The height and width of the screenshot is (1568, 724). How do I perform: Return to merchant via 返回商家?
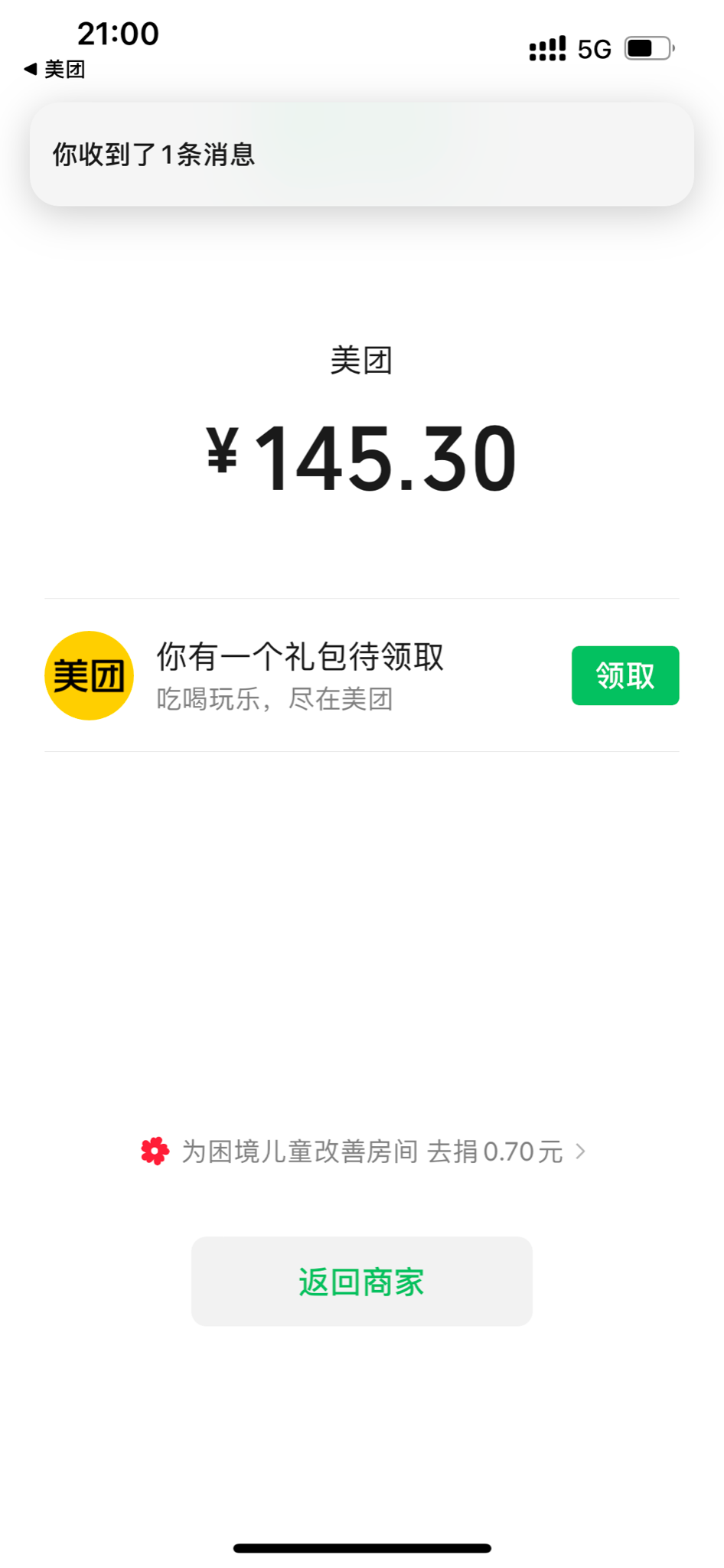click(361, 1282)
